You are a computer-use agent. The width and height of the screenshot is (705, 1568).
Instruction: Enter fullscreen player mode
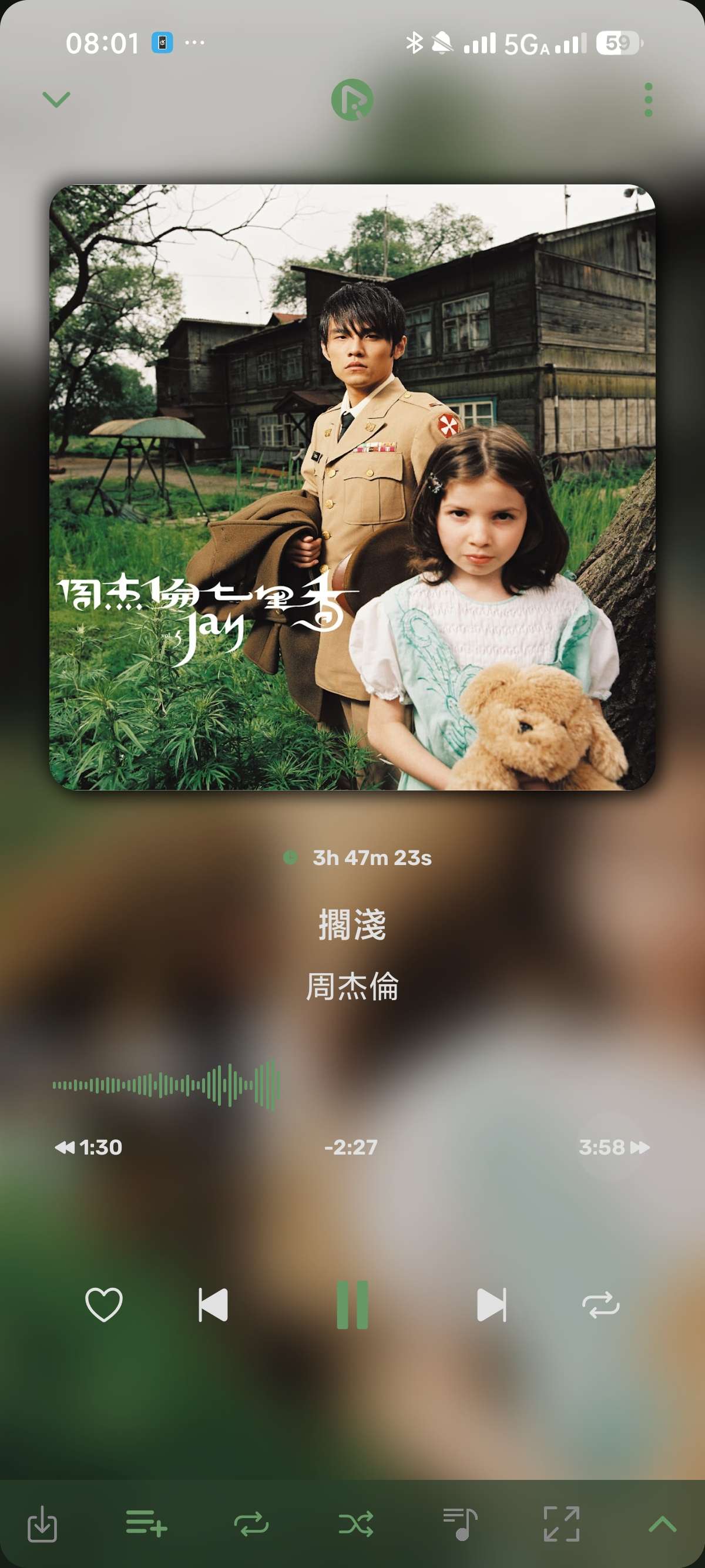click(x=560, y=1524)
